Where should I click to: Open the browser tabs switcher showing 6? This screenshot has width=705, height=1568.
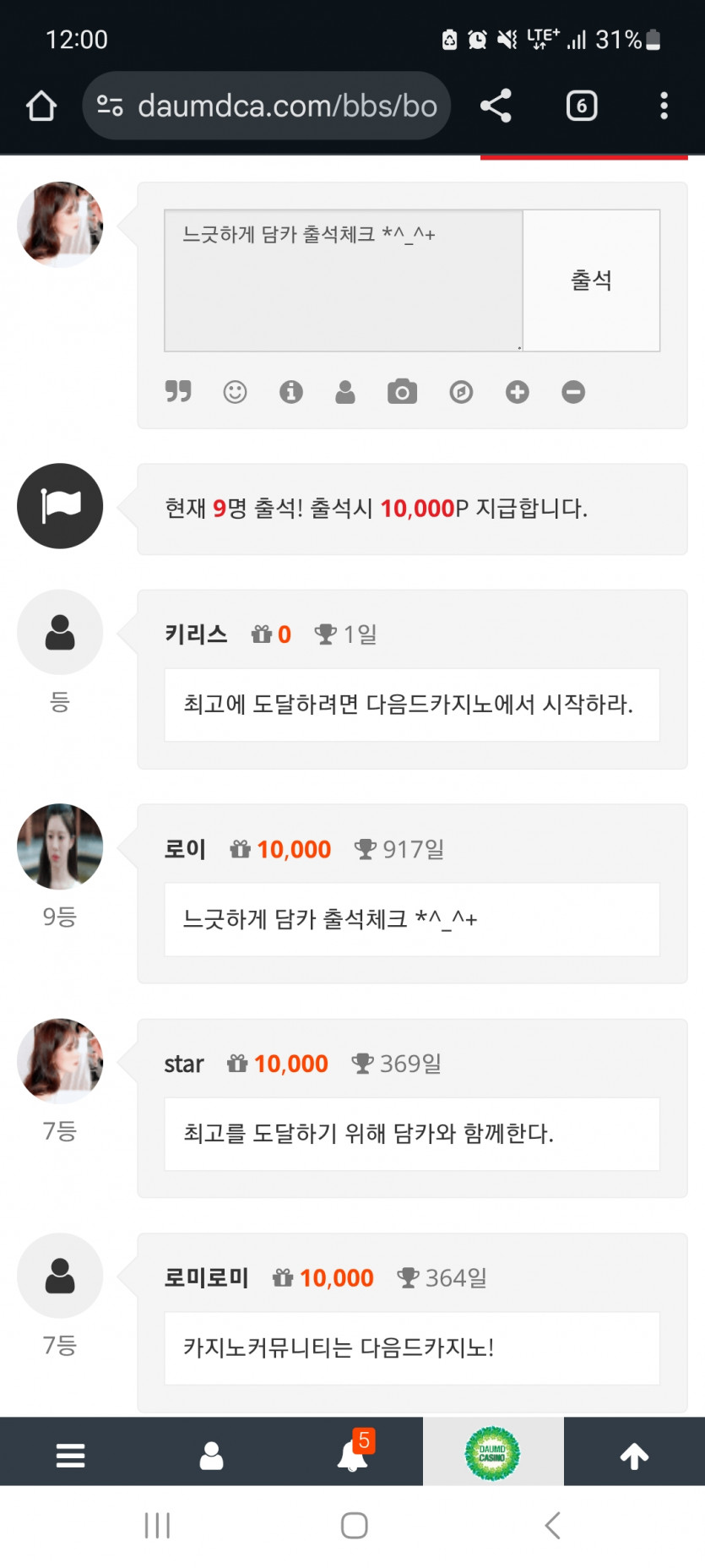(x=580, y=105)
